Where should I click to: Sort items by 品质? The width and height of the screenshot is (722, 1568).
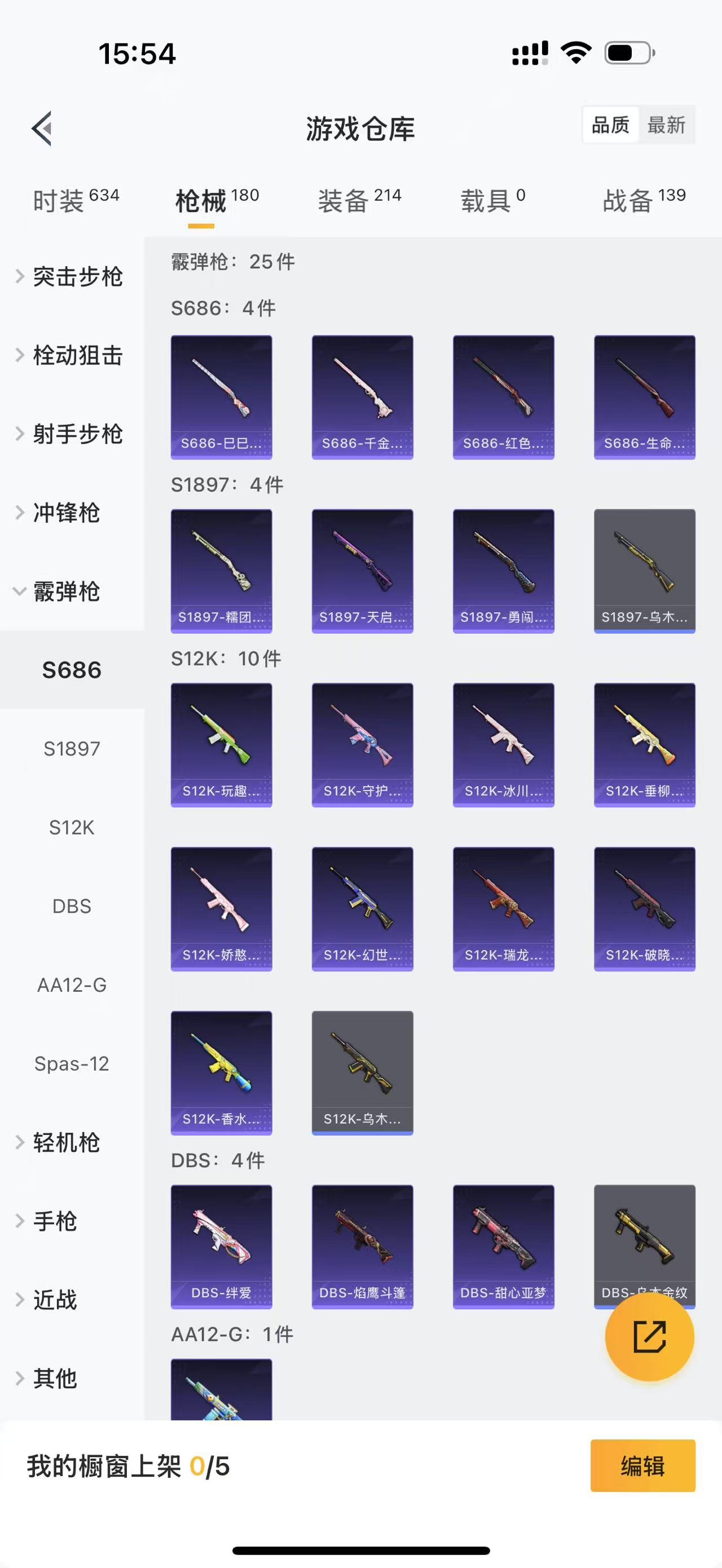tap(610, 125)
